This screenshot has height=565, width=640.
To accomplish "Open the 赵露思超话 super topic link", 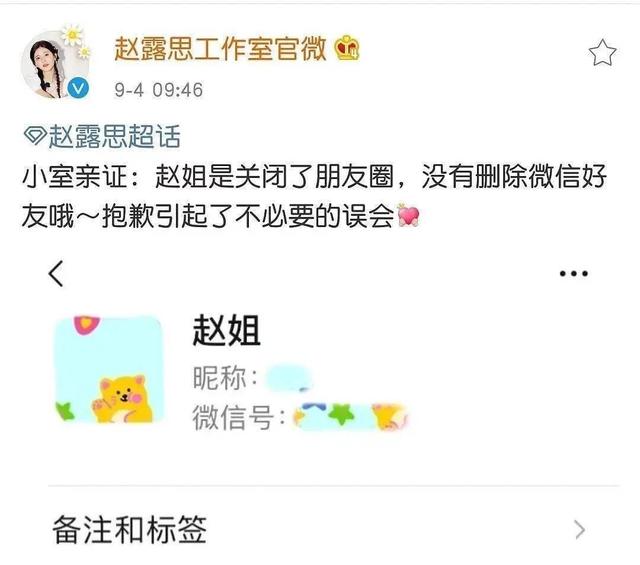I will click(x=101, y=137).
